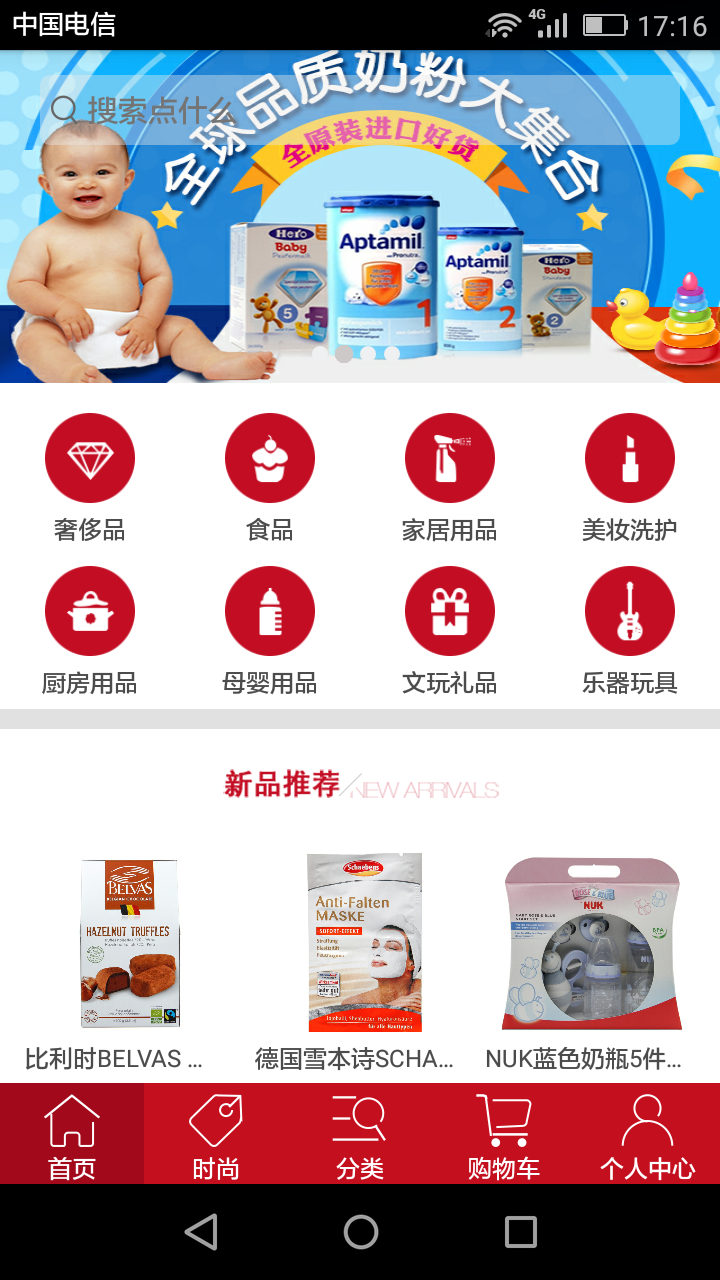Open the NUK蓝色奶瓶5件 product

[592, 962]
